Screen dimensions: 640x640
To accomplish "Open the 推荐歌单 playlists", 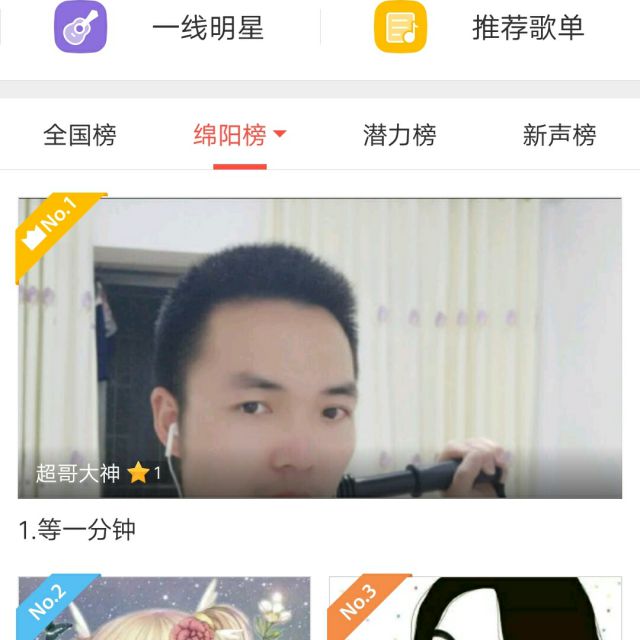I will coord(480,28).
